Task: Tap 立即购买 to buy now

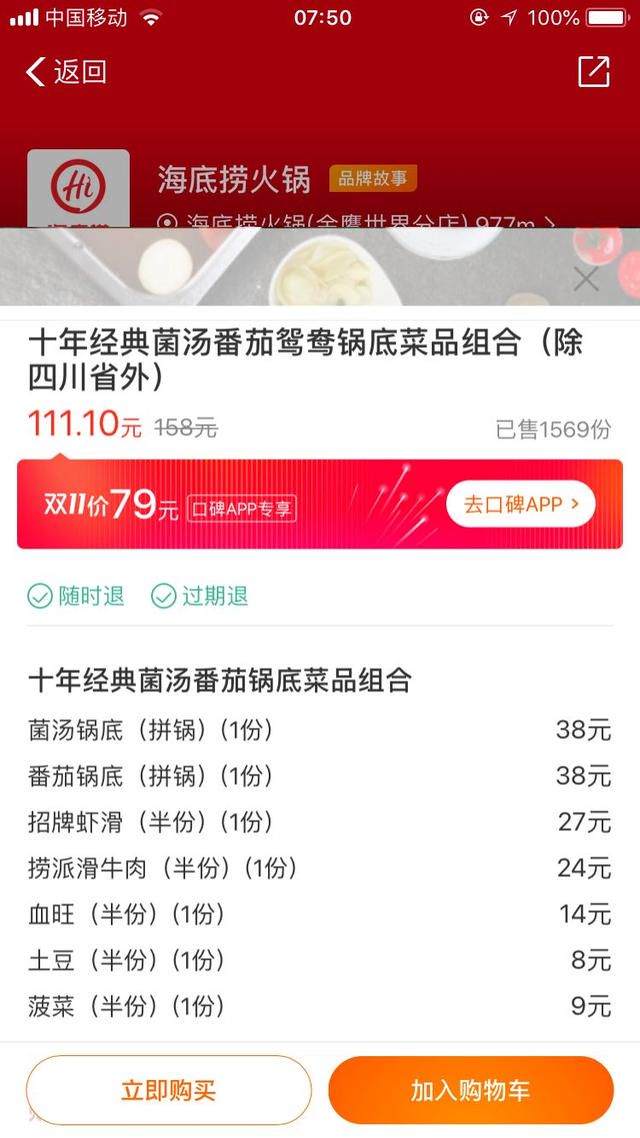Action: click(x=169, y=1090)
